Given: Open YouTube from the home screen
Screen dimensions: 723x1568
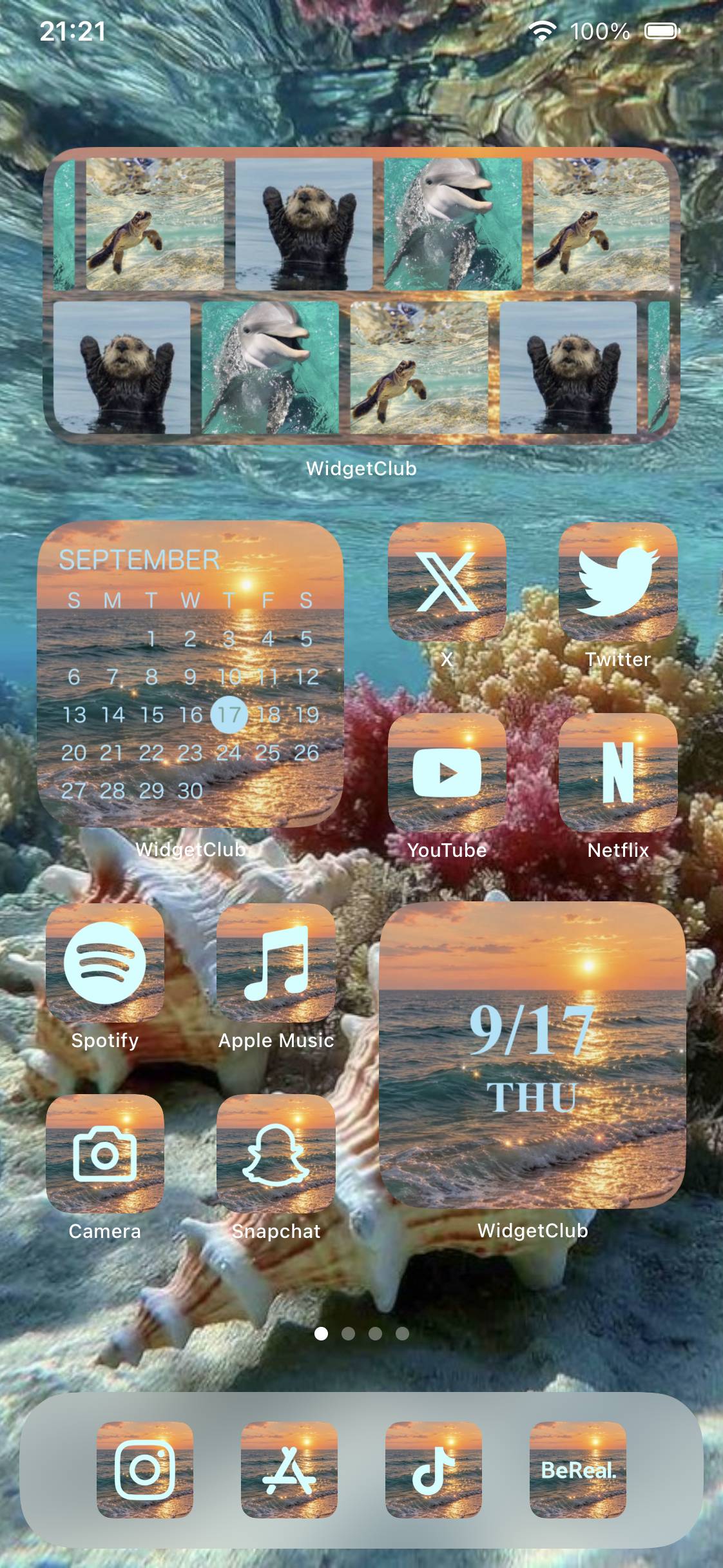Looking at the screenshot, I should [447, 772].
